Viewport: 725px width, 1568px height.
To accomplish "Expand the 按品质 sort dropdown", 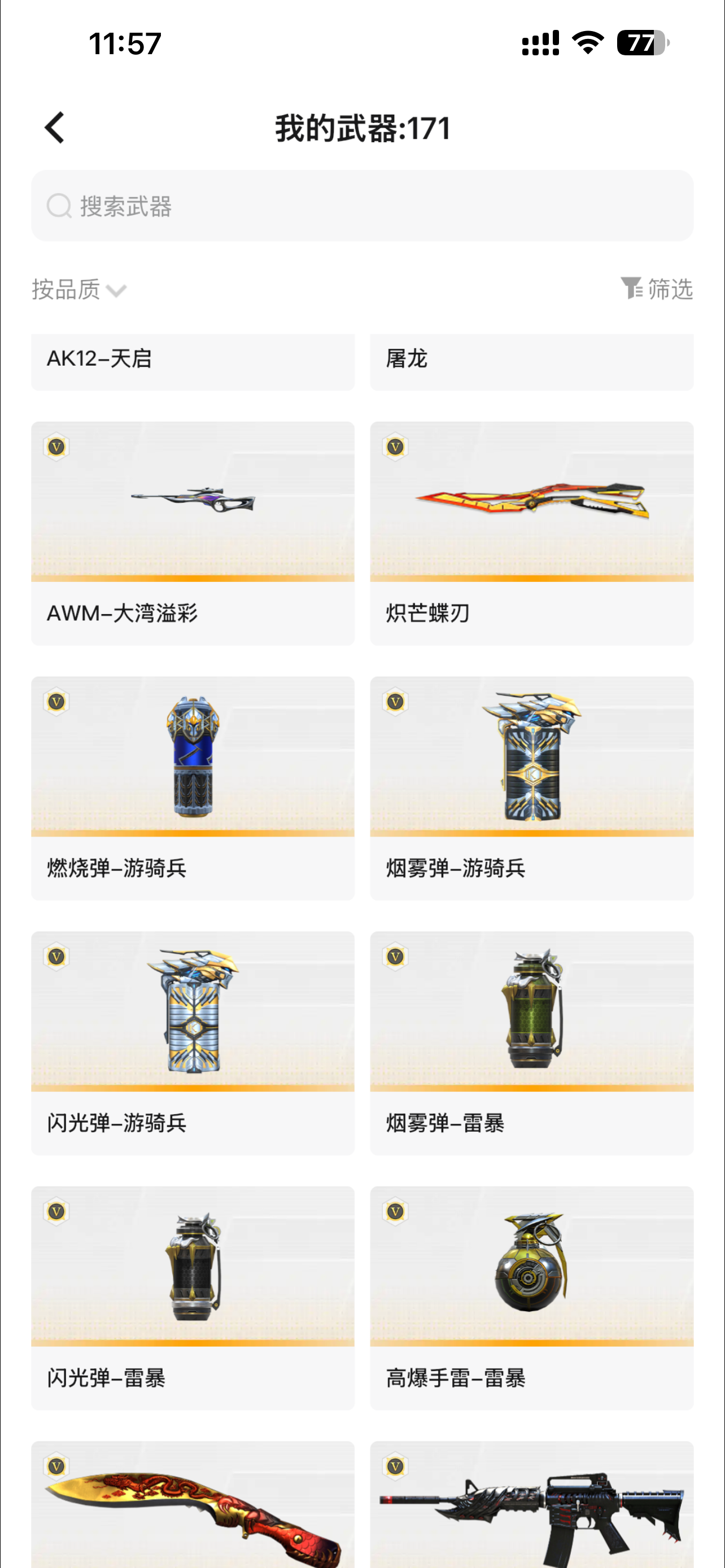I will pos(78,290).
